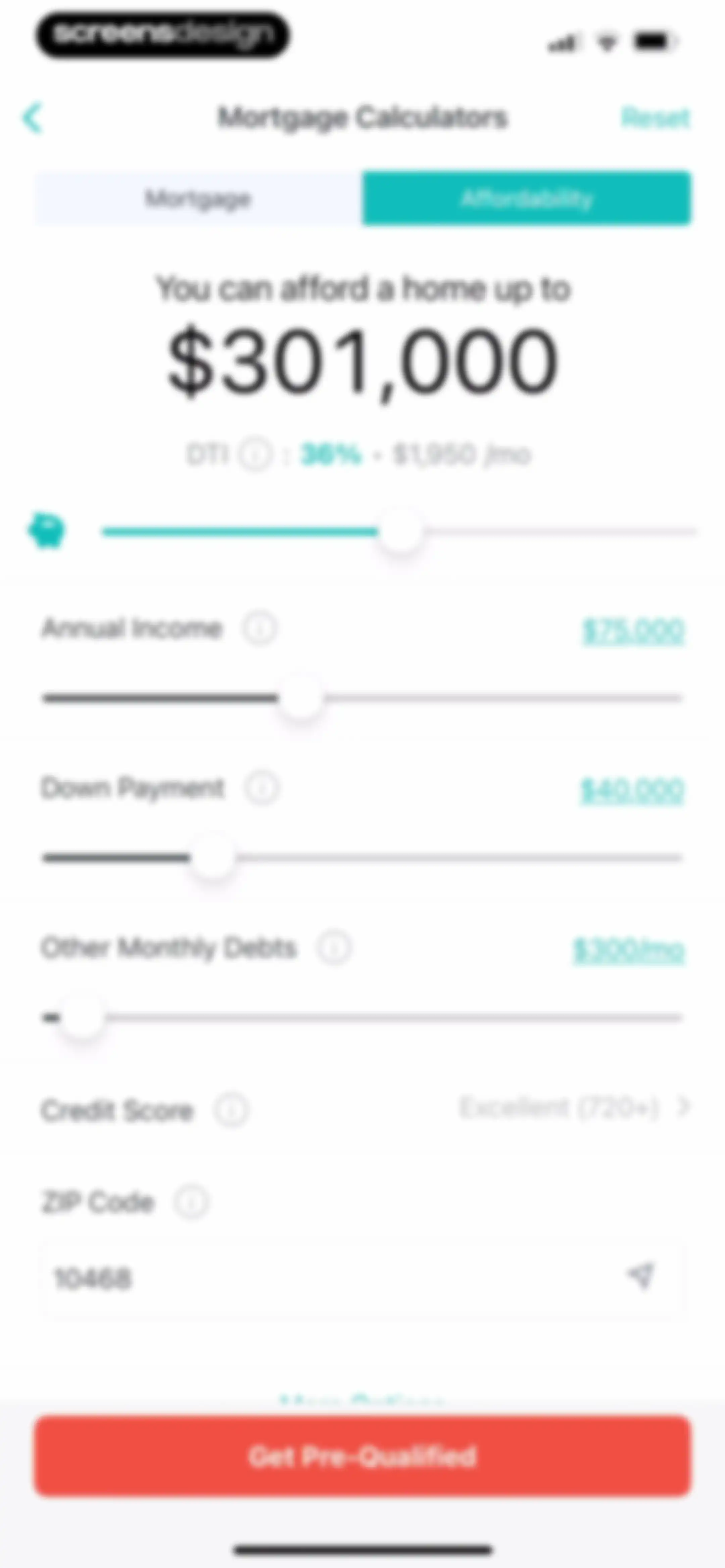The height and width of the screenshot is (1568, 725).
Task: Edit the $300/mo monthly debts value
Action: (629, 950)
